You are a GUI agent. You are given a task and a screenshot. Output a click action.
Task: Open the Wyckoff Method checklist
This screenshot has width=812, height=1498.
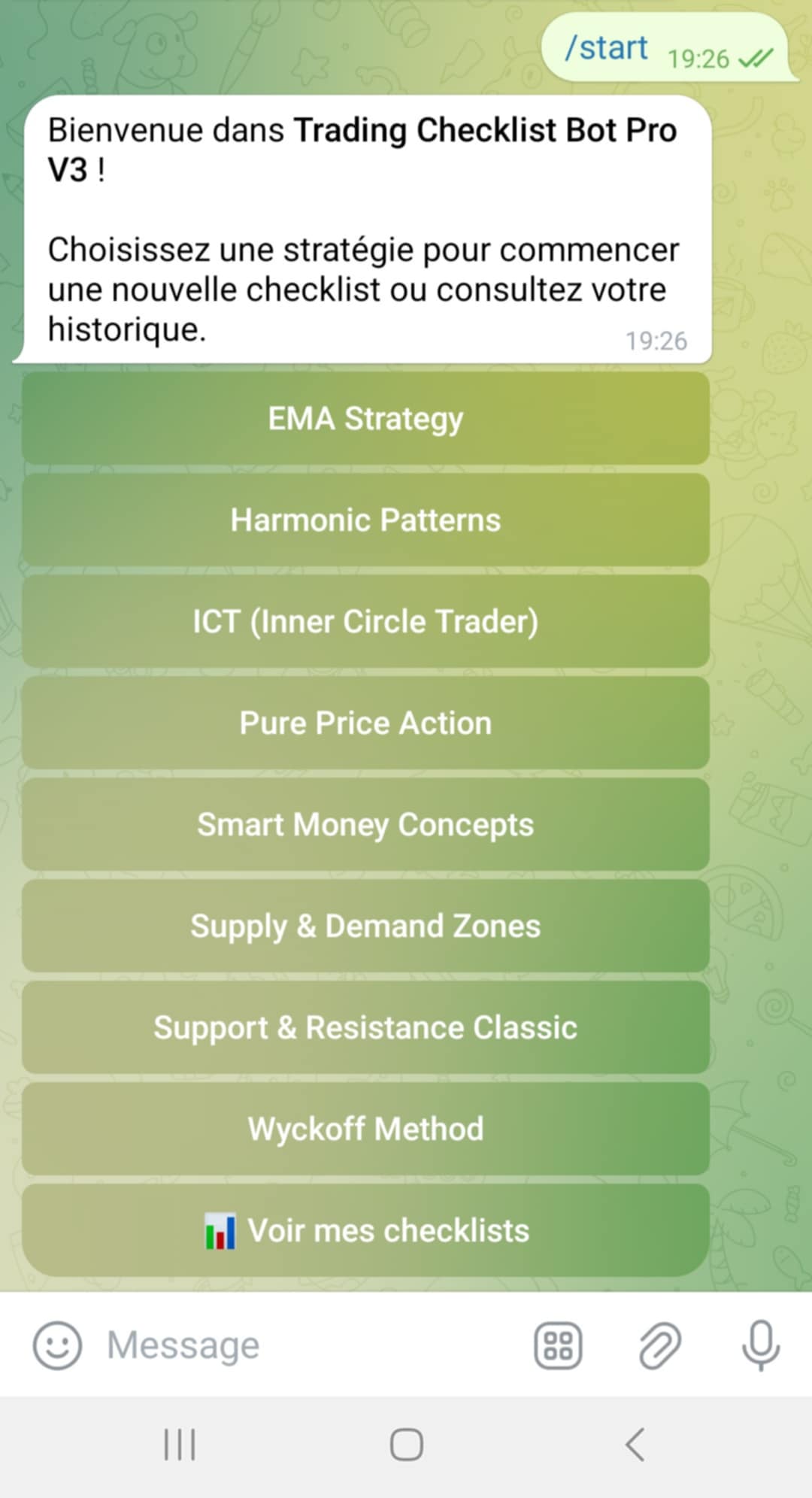[365, 1130]
